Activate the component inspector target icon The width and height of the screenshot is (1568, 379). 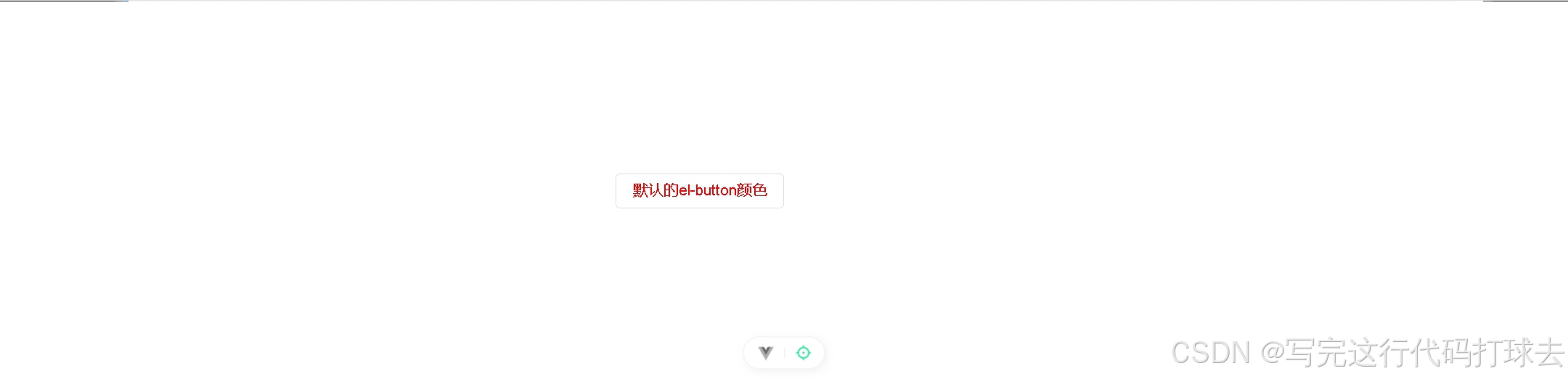(x=803, y=353)
